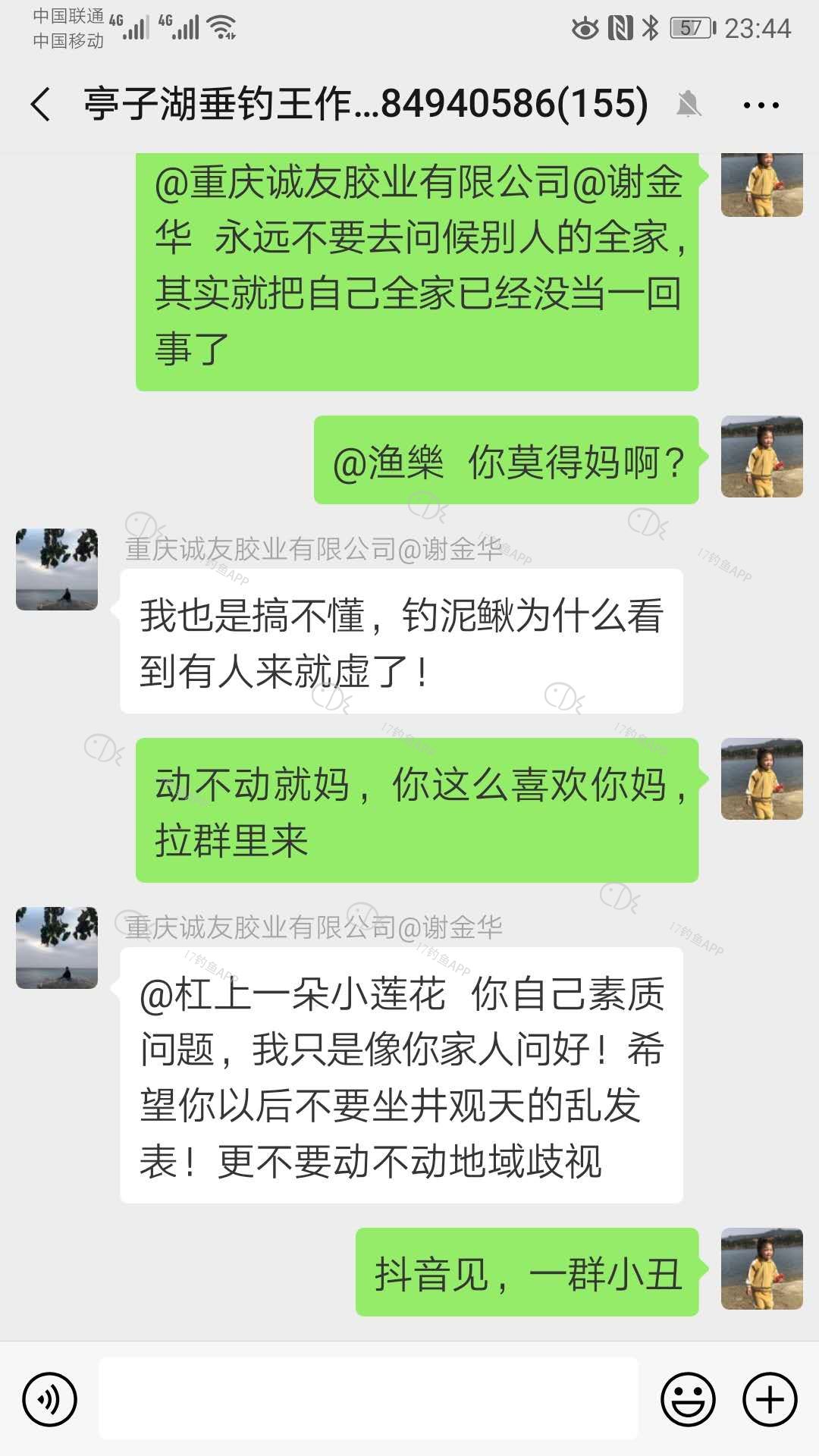Open avatar of sender above 我也是搞不懂 message
This screenshot has width=819, height=1456.
[x=57, y=570]
